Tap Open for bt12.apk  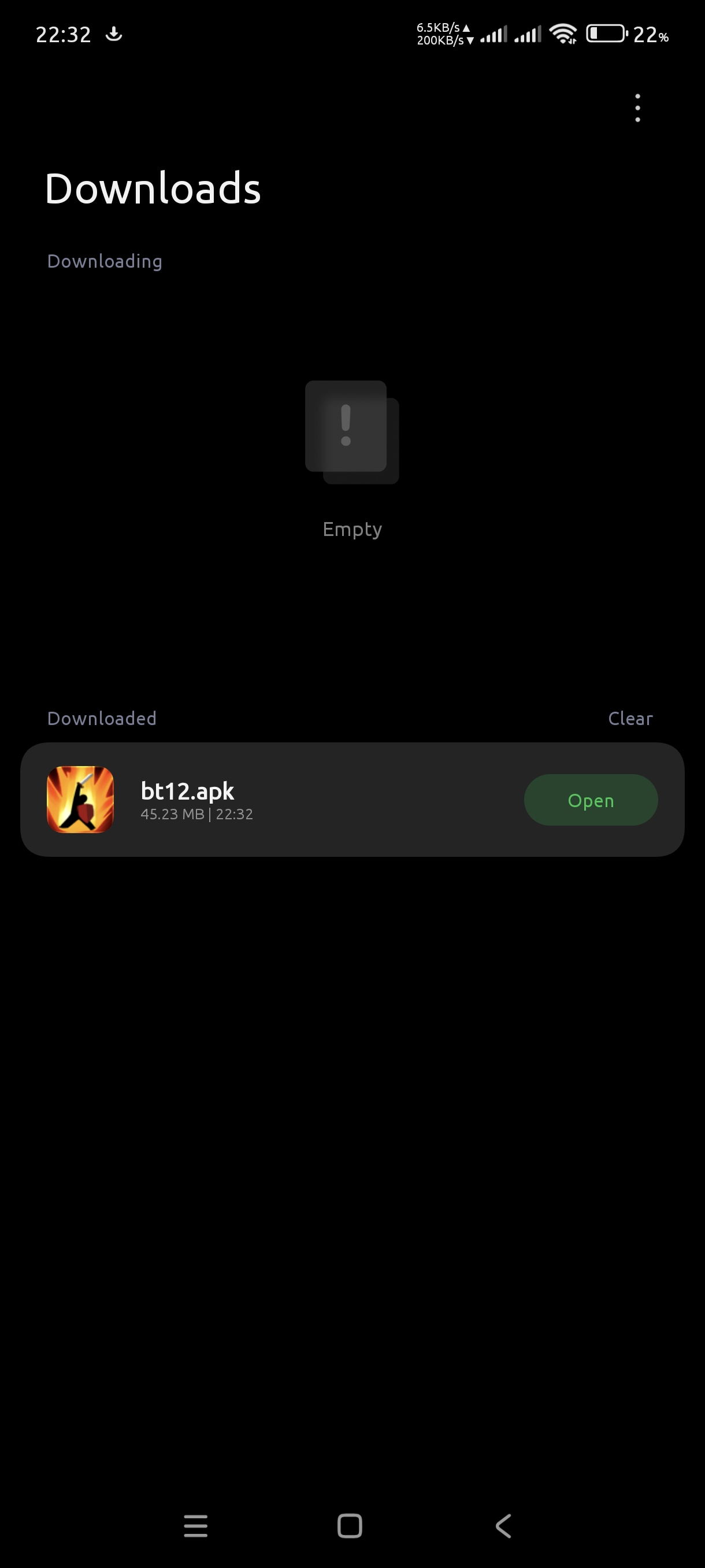(x=590, y=800)
